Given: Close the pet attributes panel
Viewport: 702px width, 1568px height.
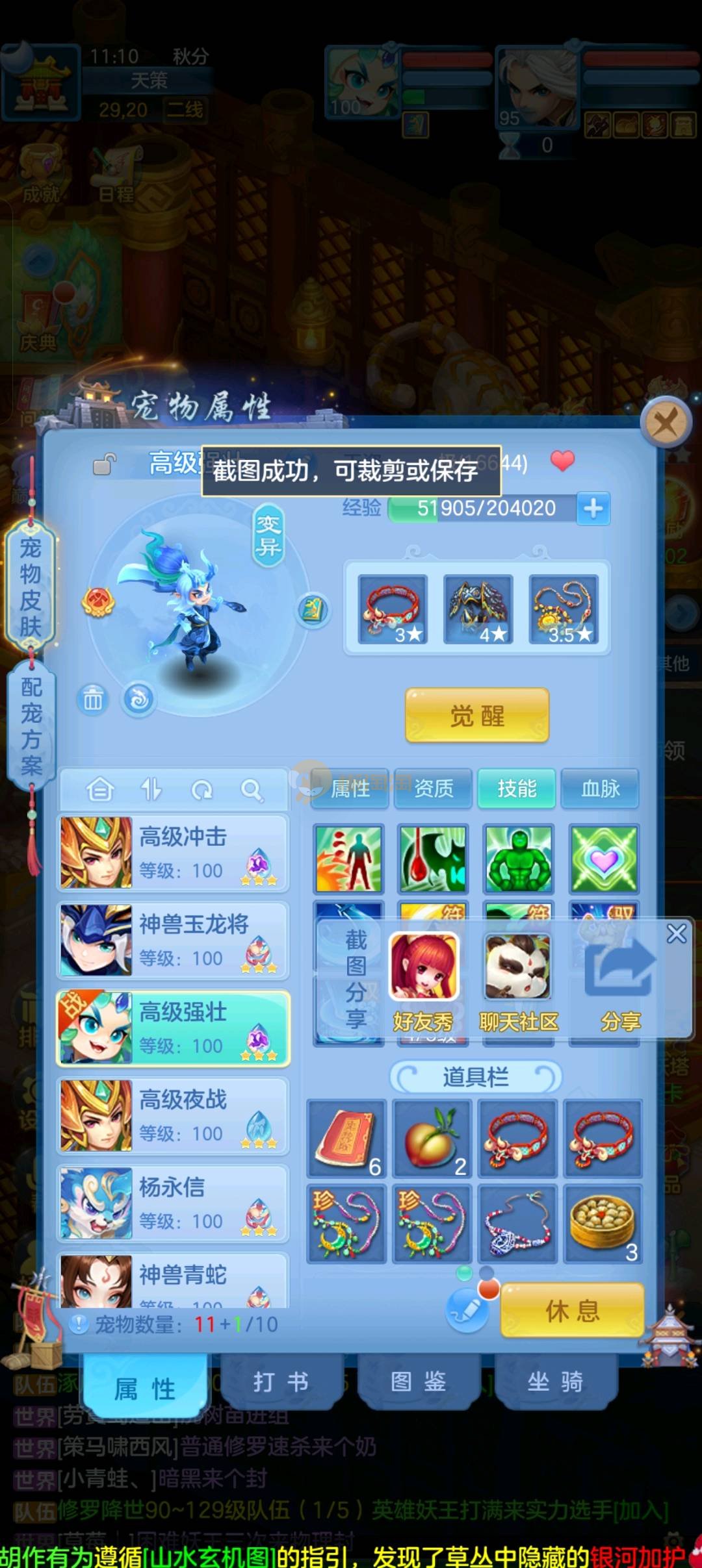Looking at the screenshot, I should tap(665, 424).
